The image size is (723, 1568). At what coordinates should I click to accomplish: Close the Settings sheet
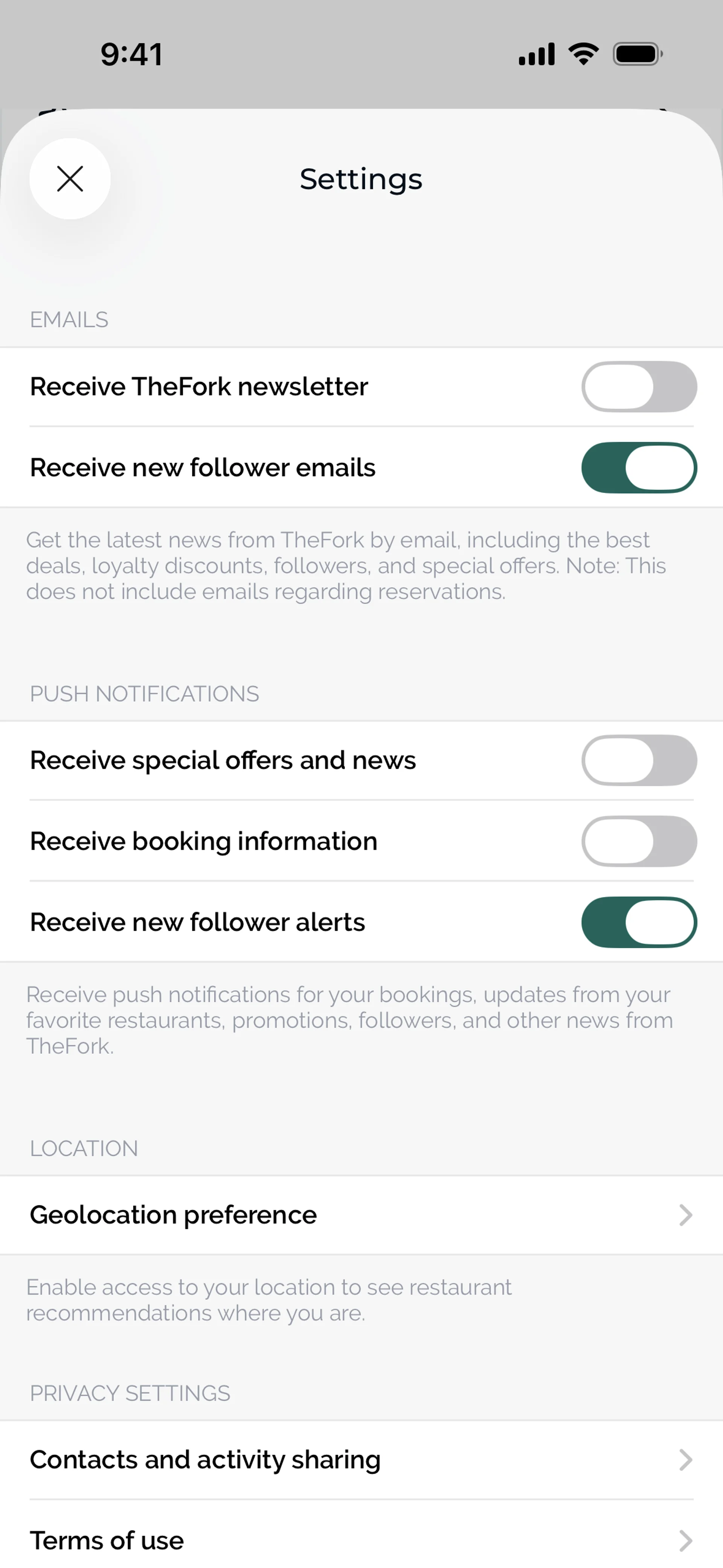click(x=70, y=179)
